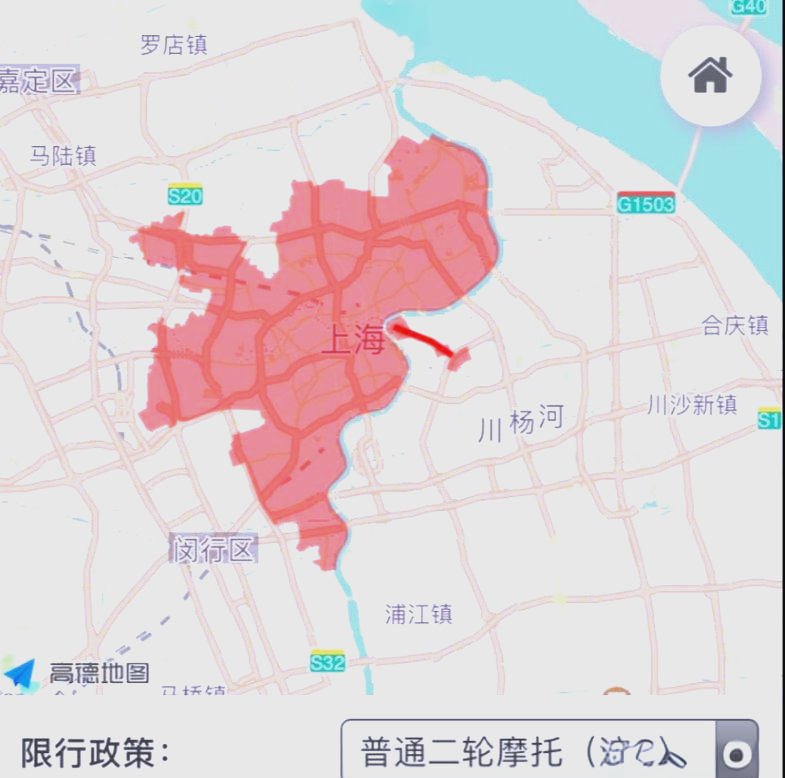Open the 限行政策 vehicle type dropdown
This screenshot has width=785, height=778.
[736, 753]
